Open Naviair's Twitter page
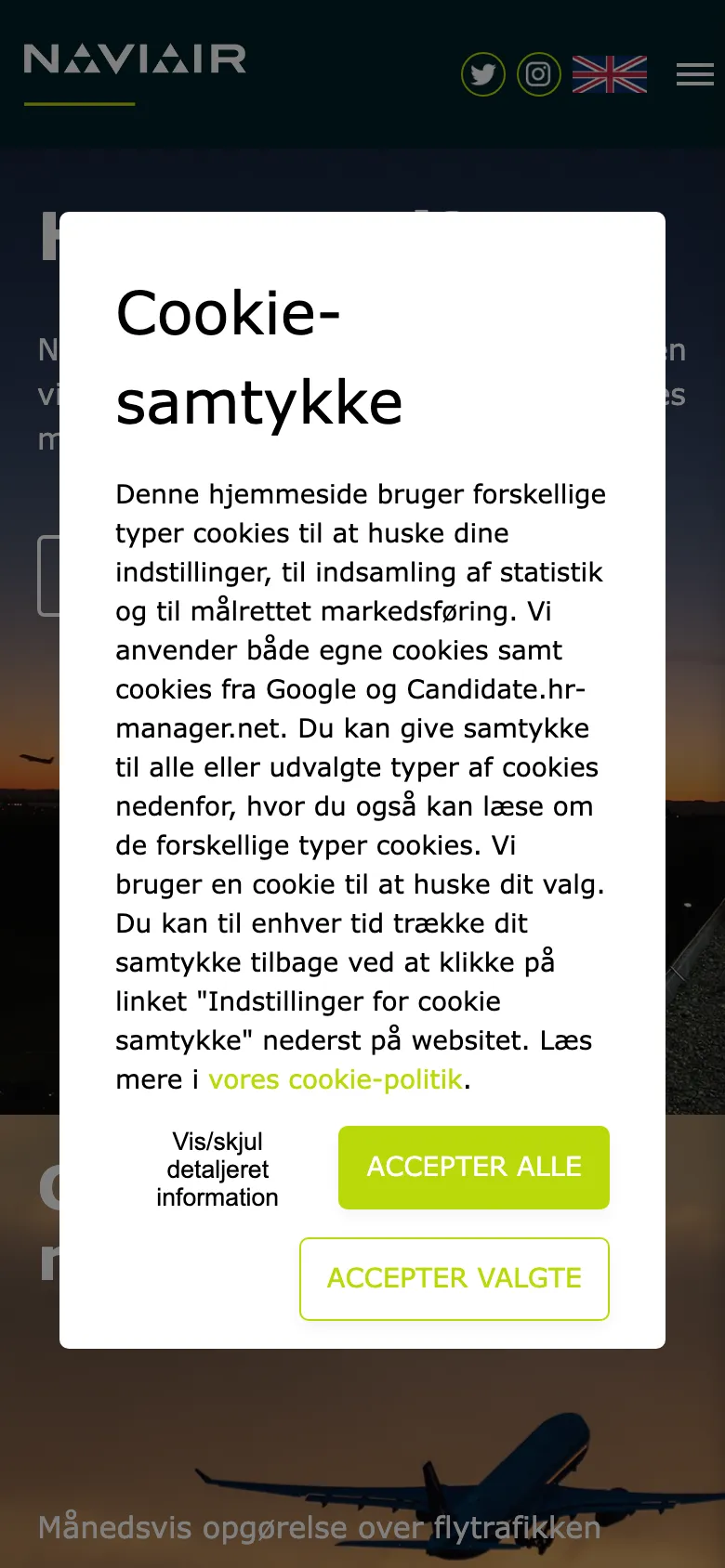The image size is (725, 1568). [483, 74]
